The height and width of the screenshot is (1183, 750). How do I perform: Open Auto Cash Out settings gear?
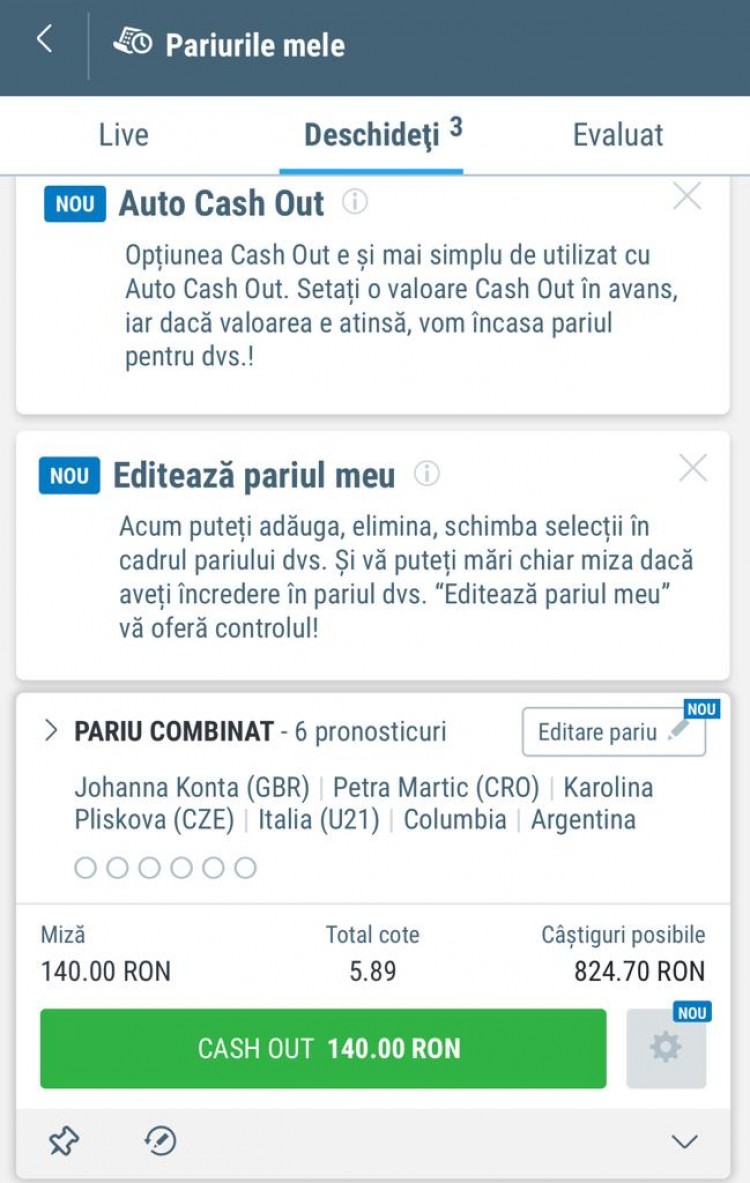(665, 1048)
